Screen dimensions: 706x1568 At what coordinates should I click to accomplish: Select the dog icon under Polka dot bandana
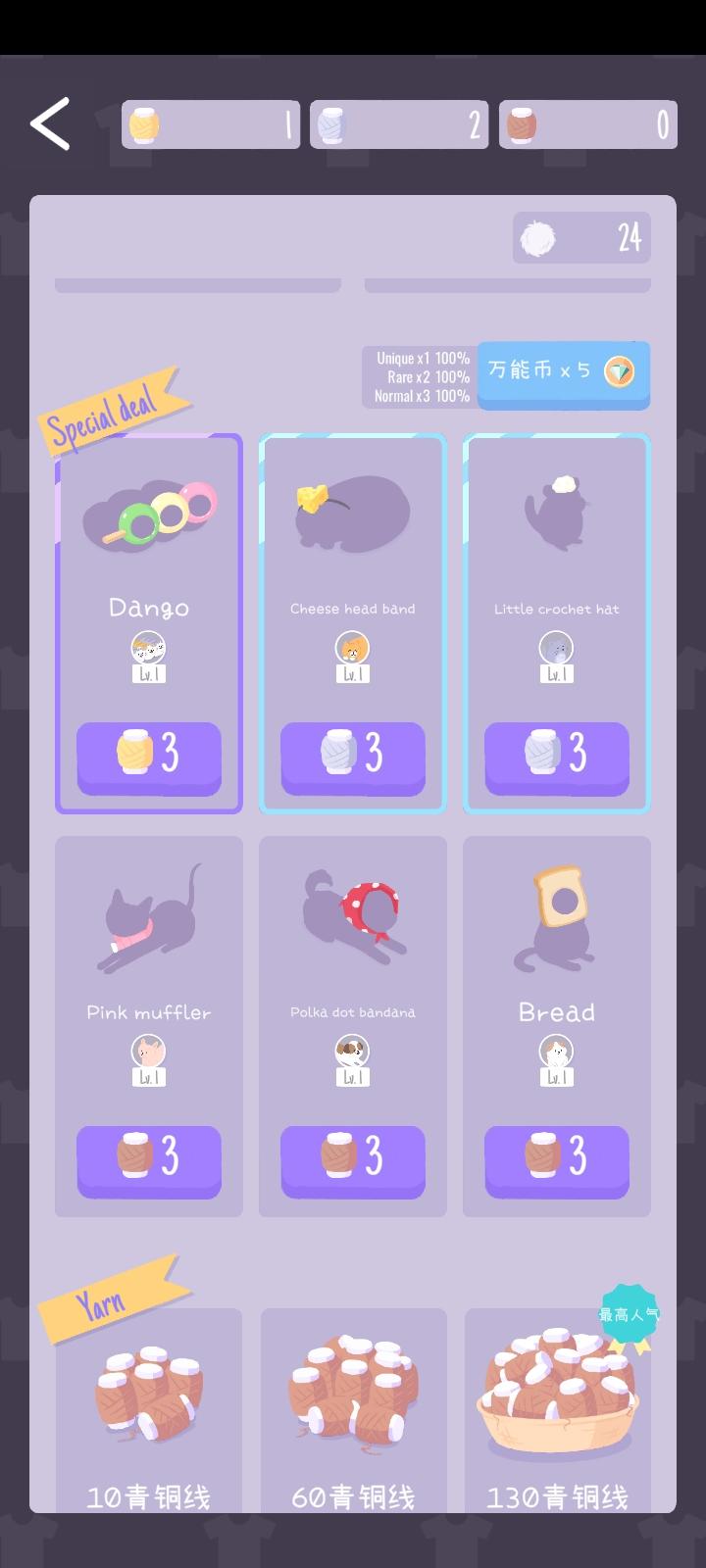point(353,1053)
